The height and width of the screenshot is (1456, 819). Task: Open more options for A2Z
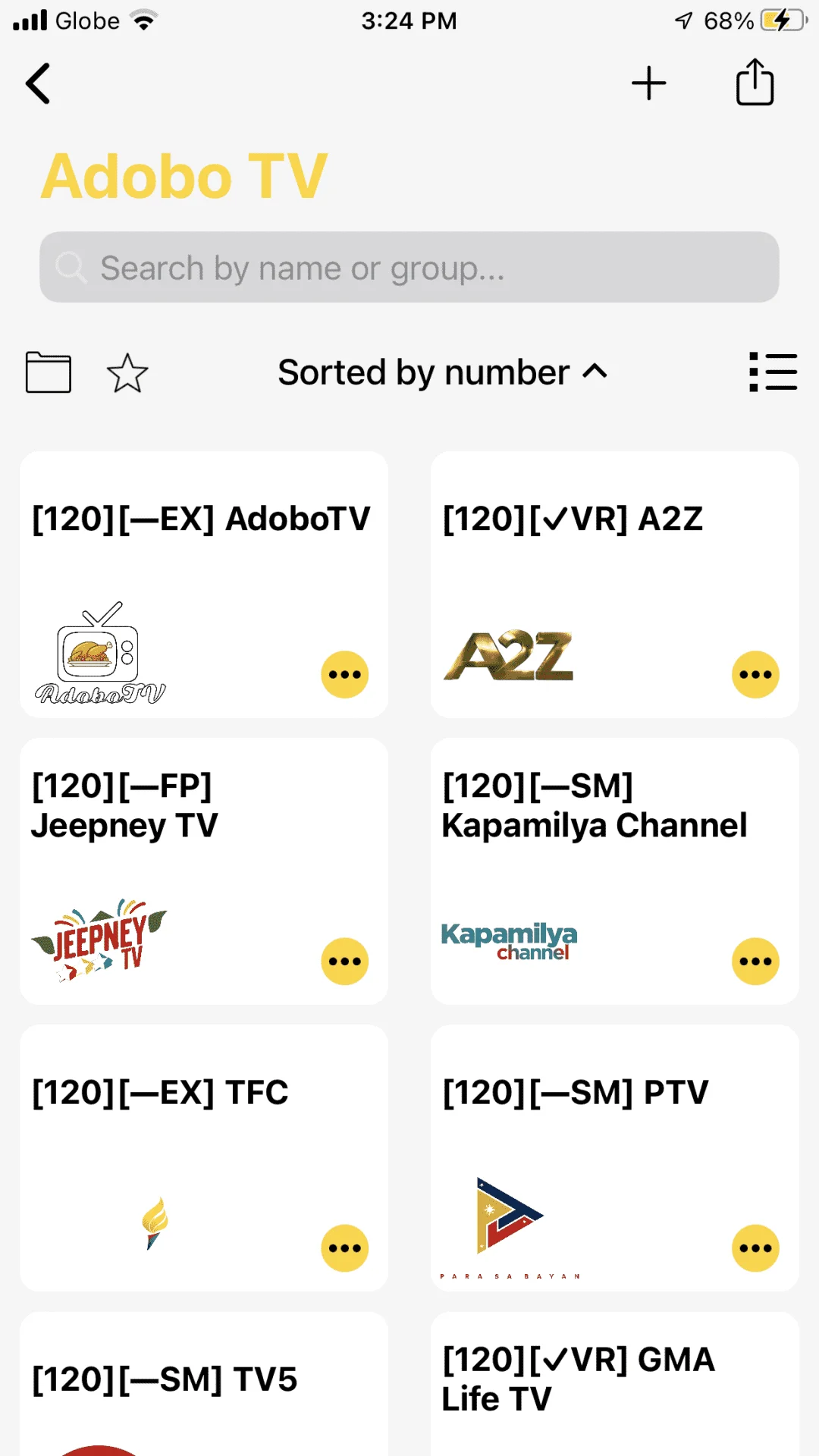(755, 674)
